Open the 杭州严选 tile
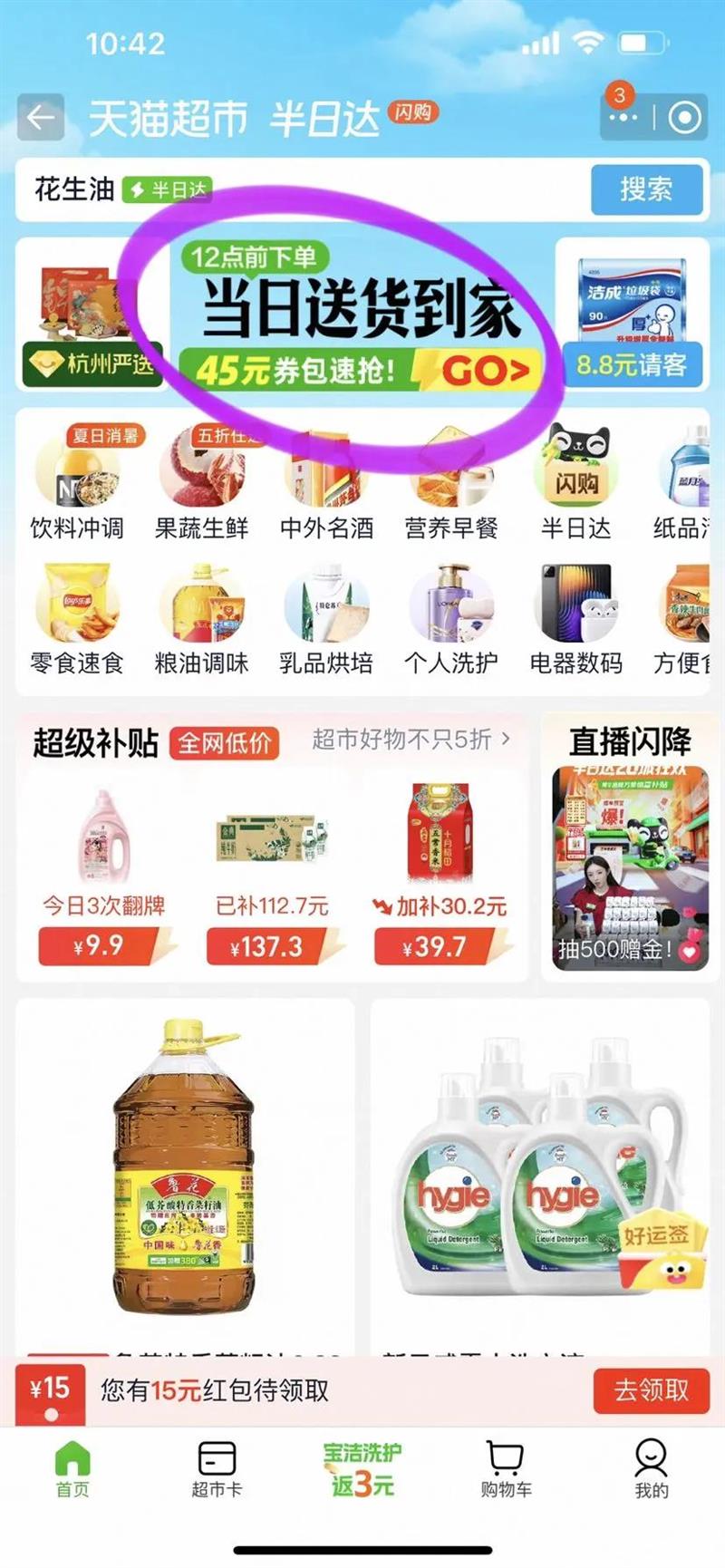This screenshot has height=1568, width=725. click(91, 315)
